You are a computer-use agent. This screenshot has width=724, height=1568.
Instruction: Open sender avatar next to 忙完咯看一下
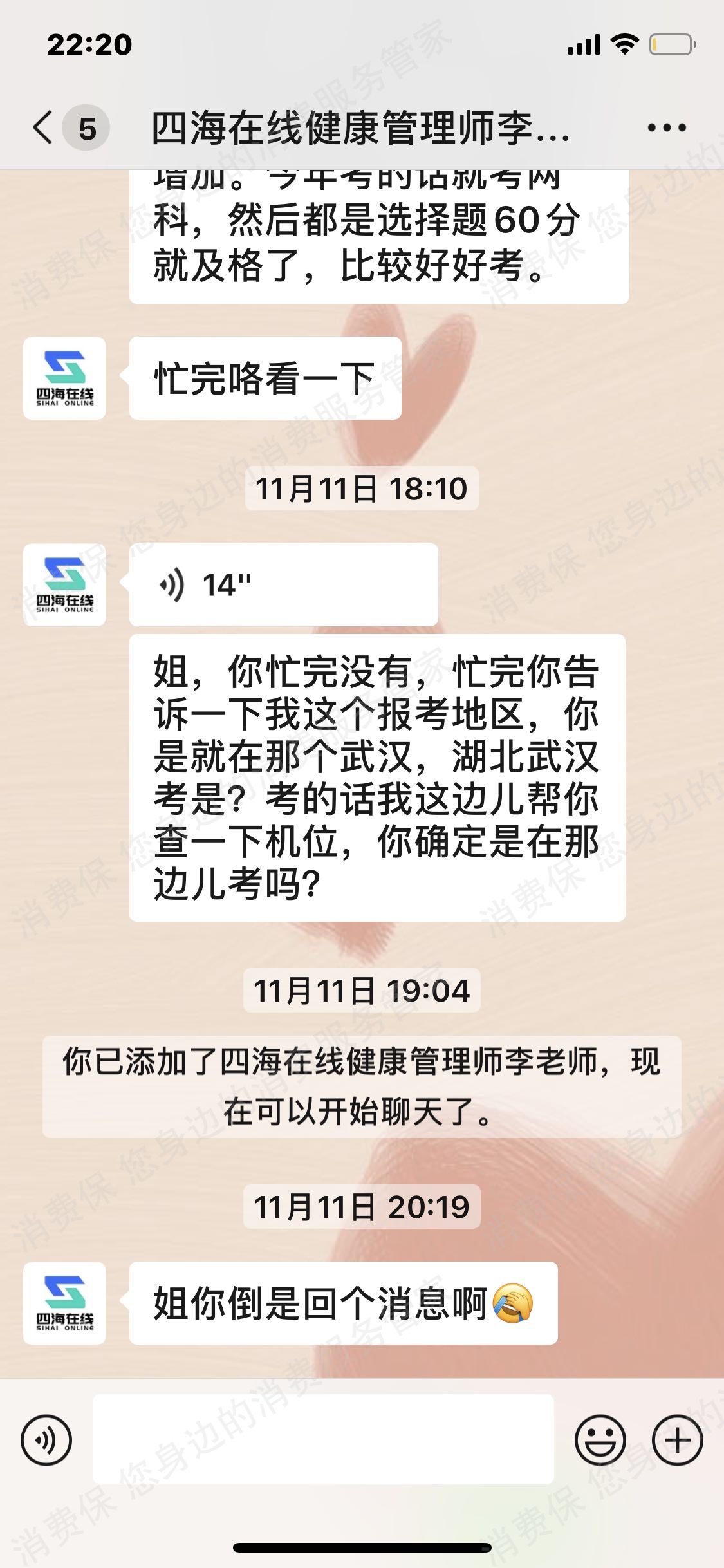[64, 378]
